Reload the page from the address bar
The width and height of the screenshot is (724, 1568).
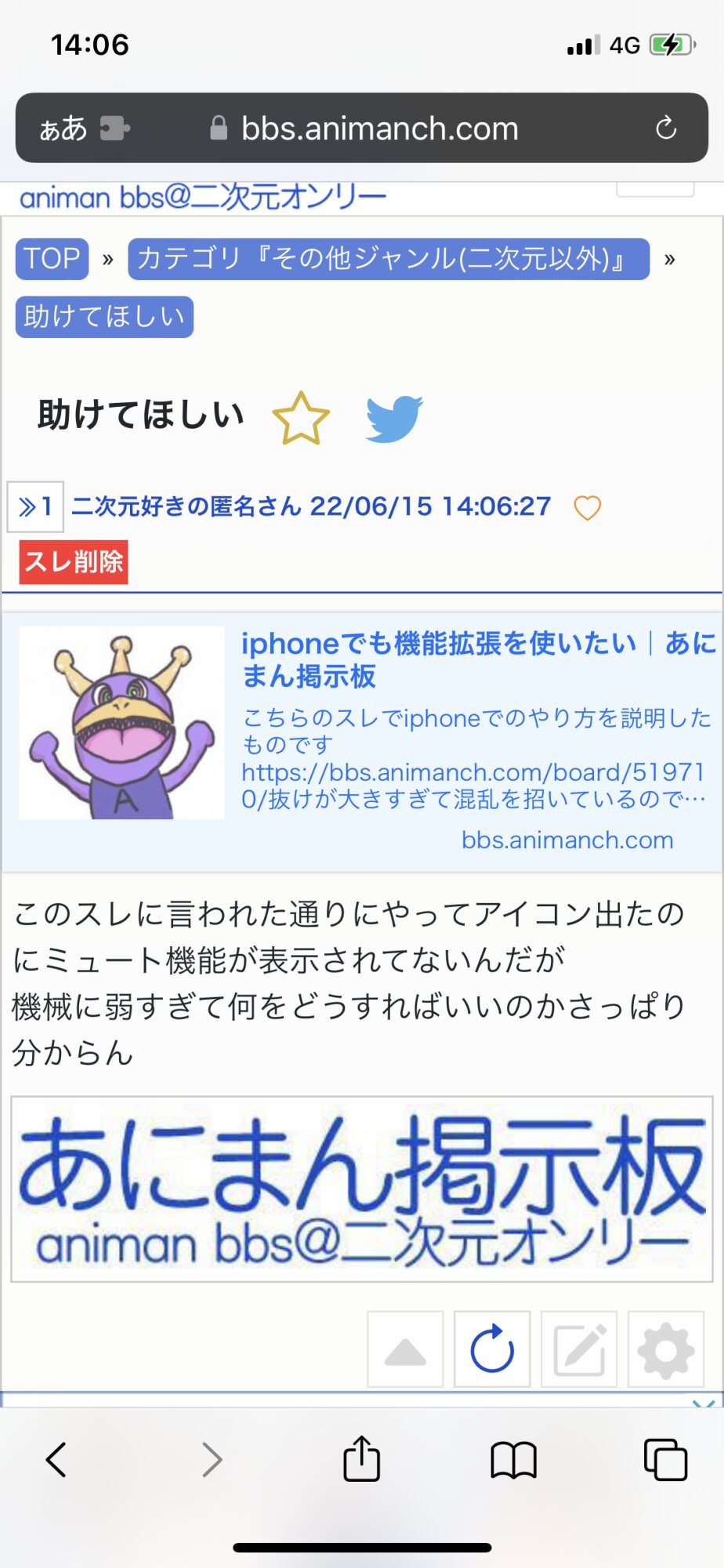(x=665, y=128)
